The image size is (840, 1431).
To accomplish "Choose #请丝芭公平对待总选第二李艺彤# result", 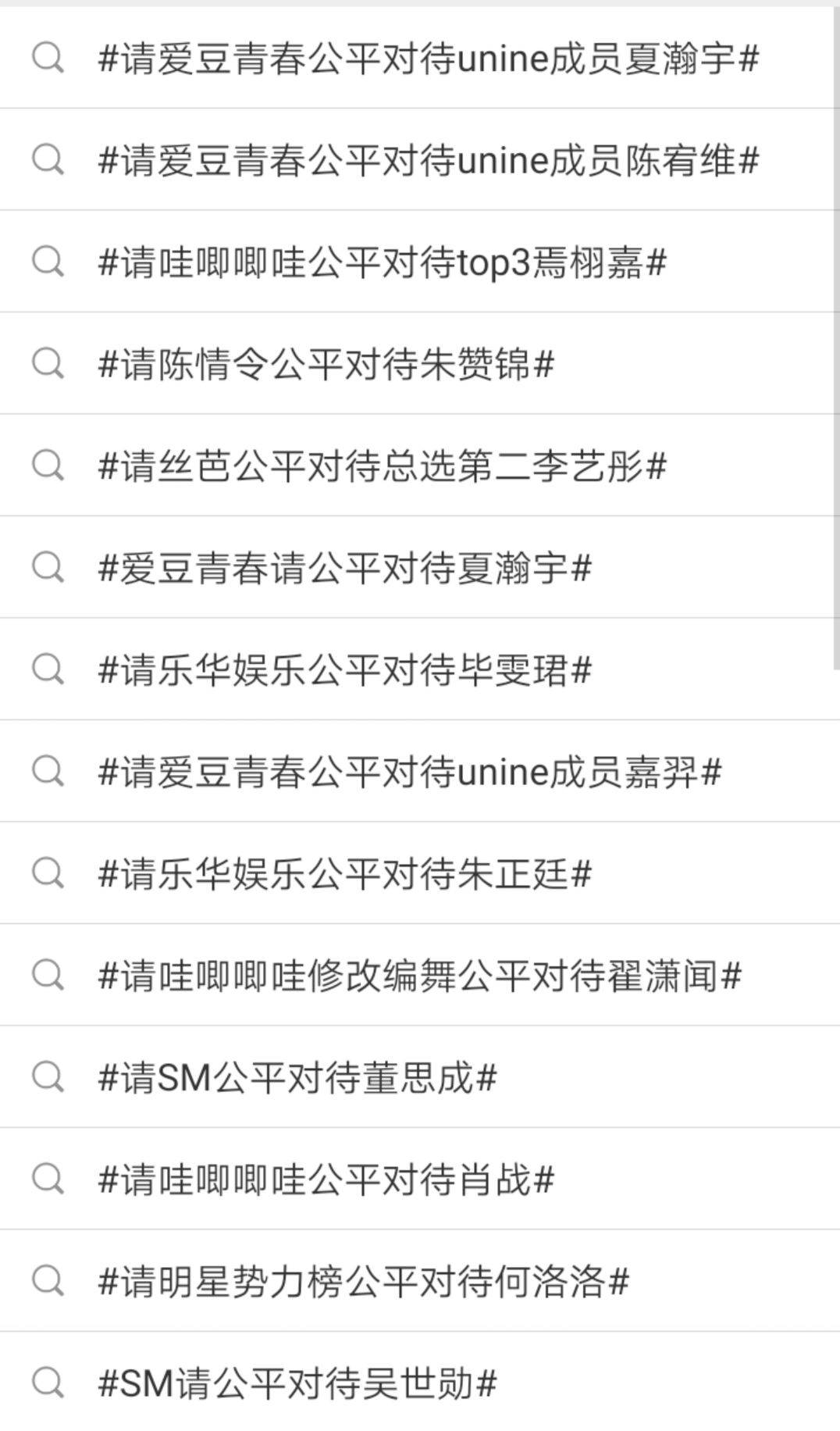I will click(x=382, y=466).
